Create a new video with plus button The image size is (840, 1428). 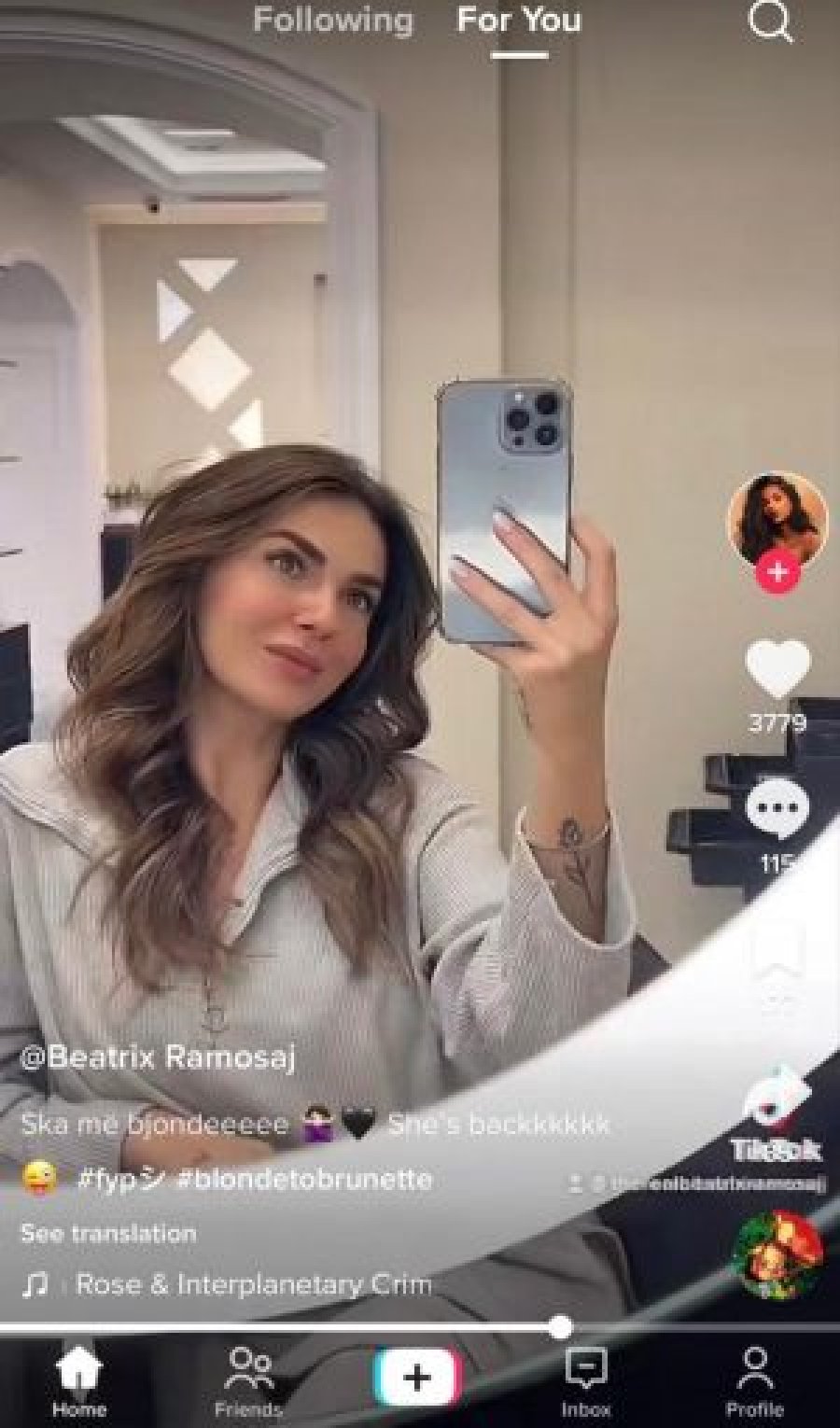(417, 1378)
